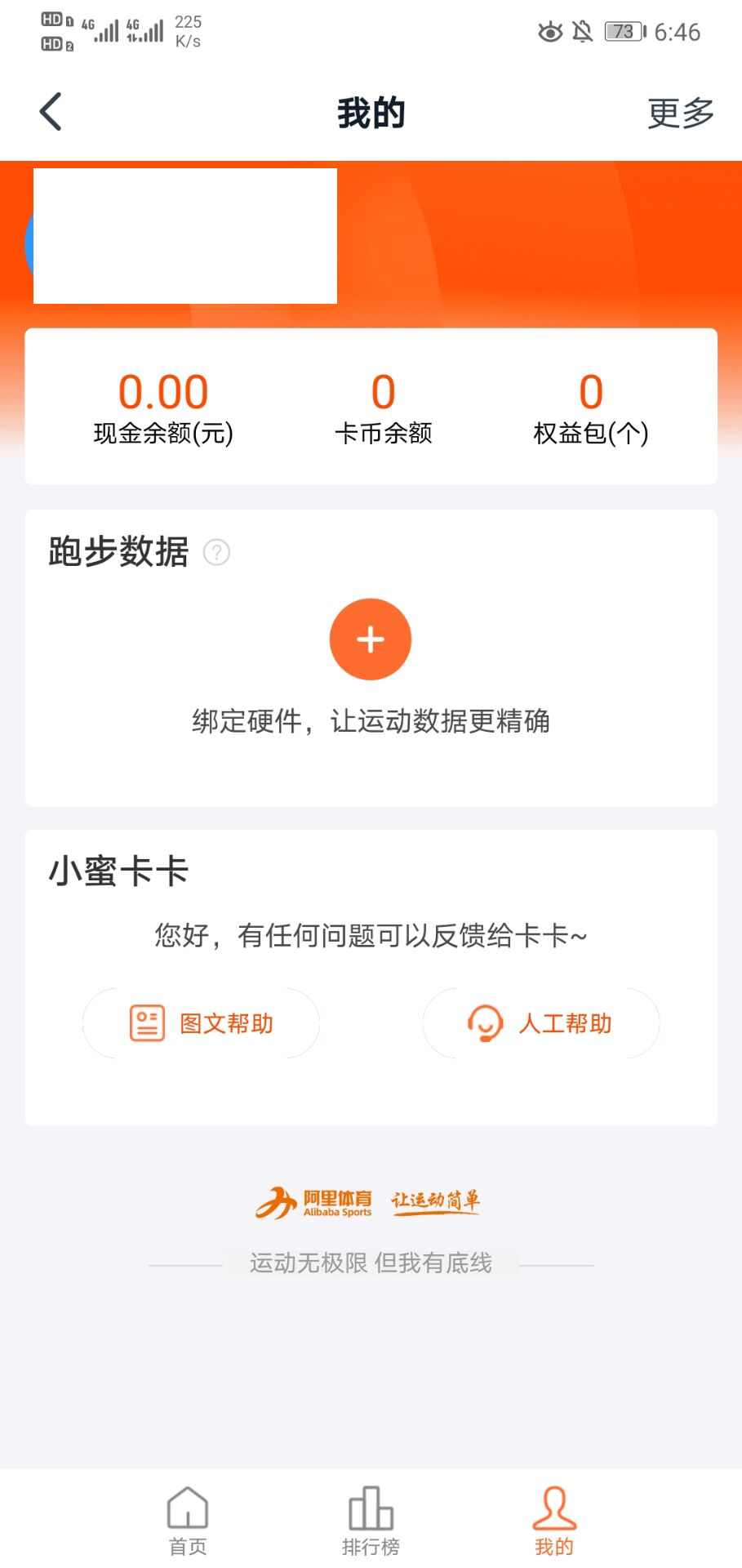Open the 更多 menu
Image resolution: width=742 pixels, height=1568 pixels.
[680, 113]
